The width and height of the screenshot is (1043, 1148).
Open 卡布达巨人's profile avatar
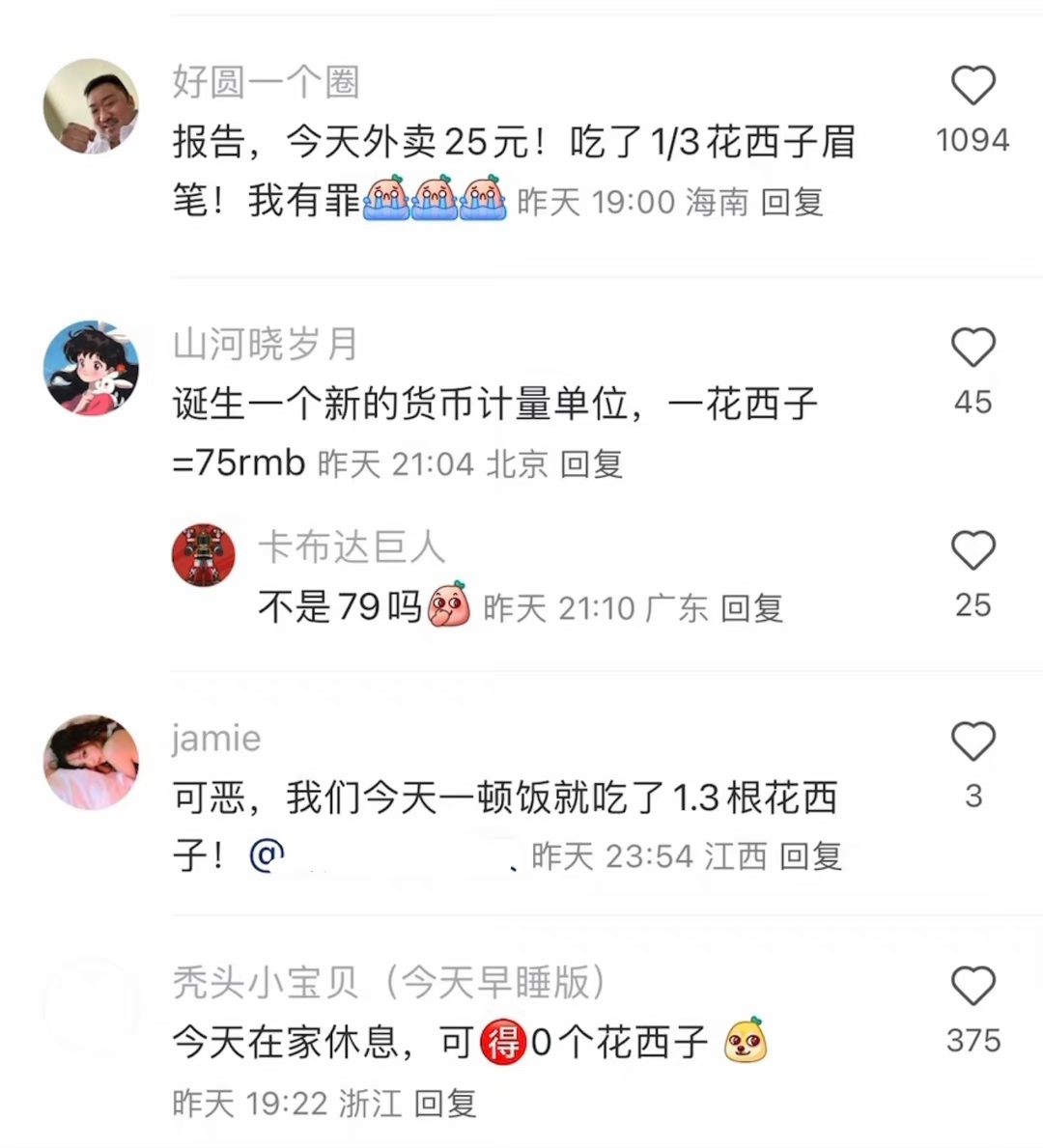coord(204,555)
